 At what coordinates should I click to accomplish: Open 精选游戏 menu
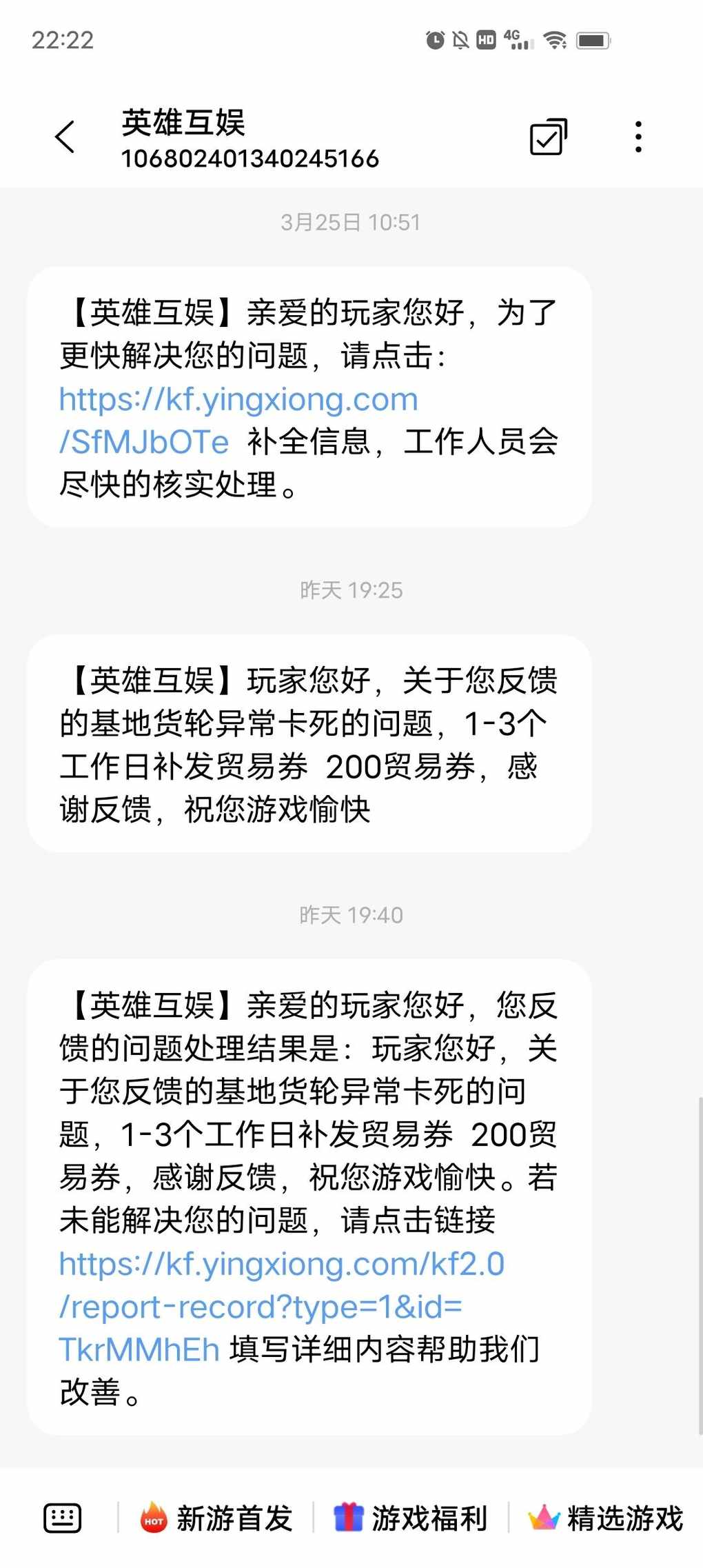tap(606, 1518)
